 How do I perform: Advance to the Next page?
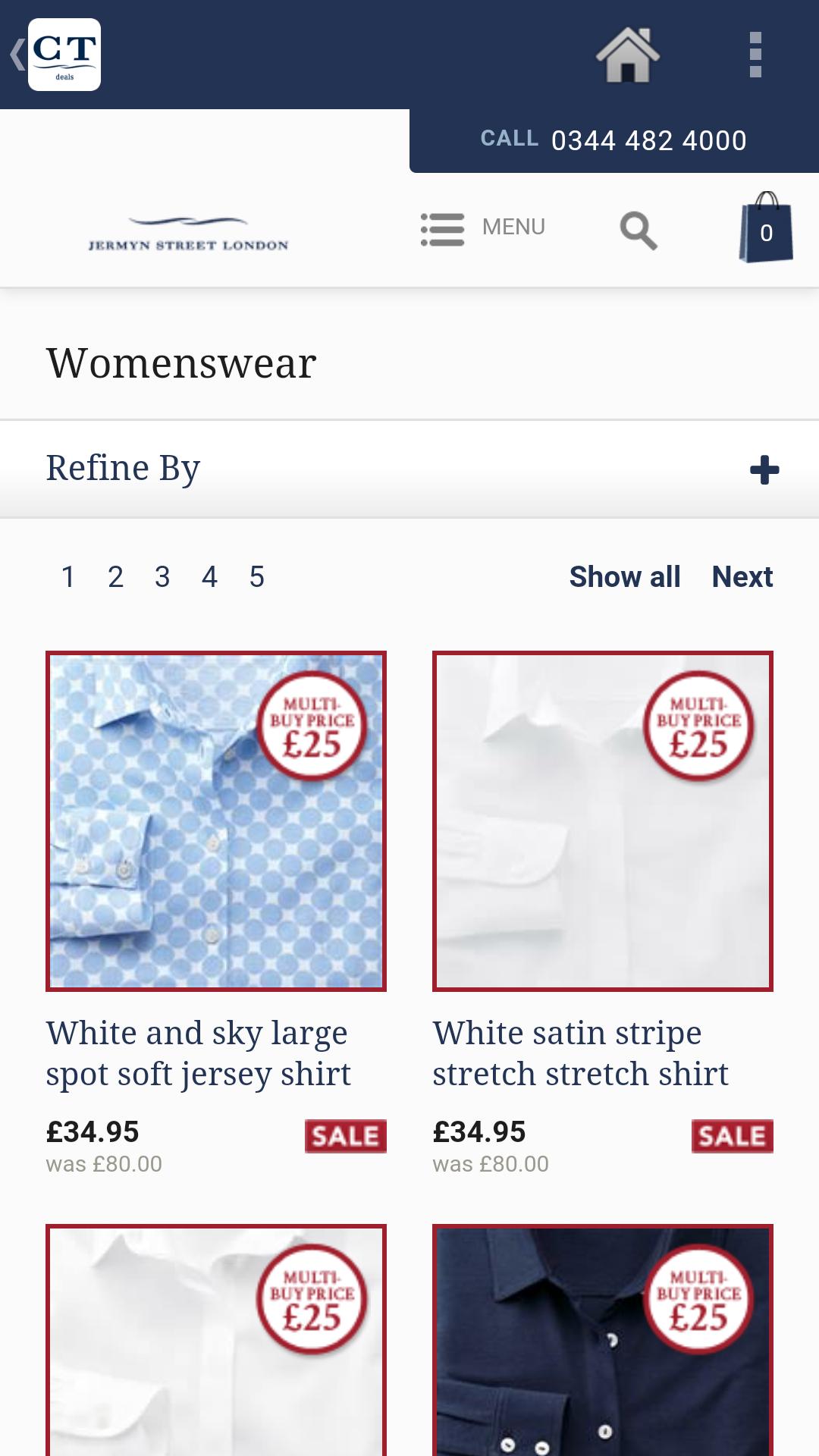(742, 576)
